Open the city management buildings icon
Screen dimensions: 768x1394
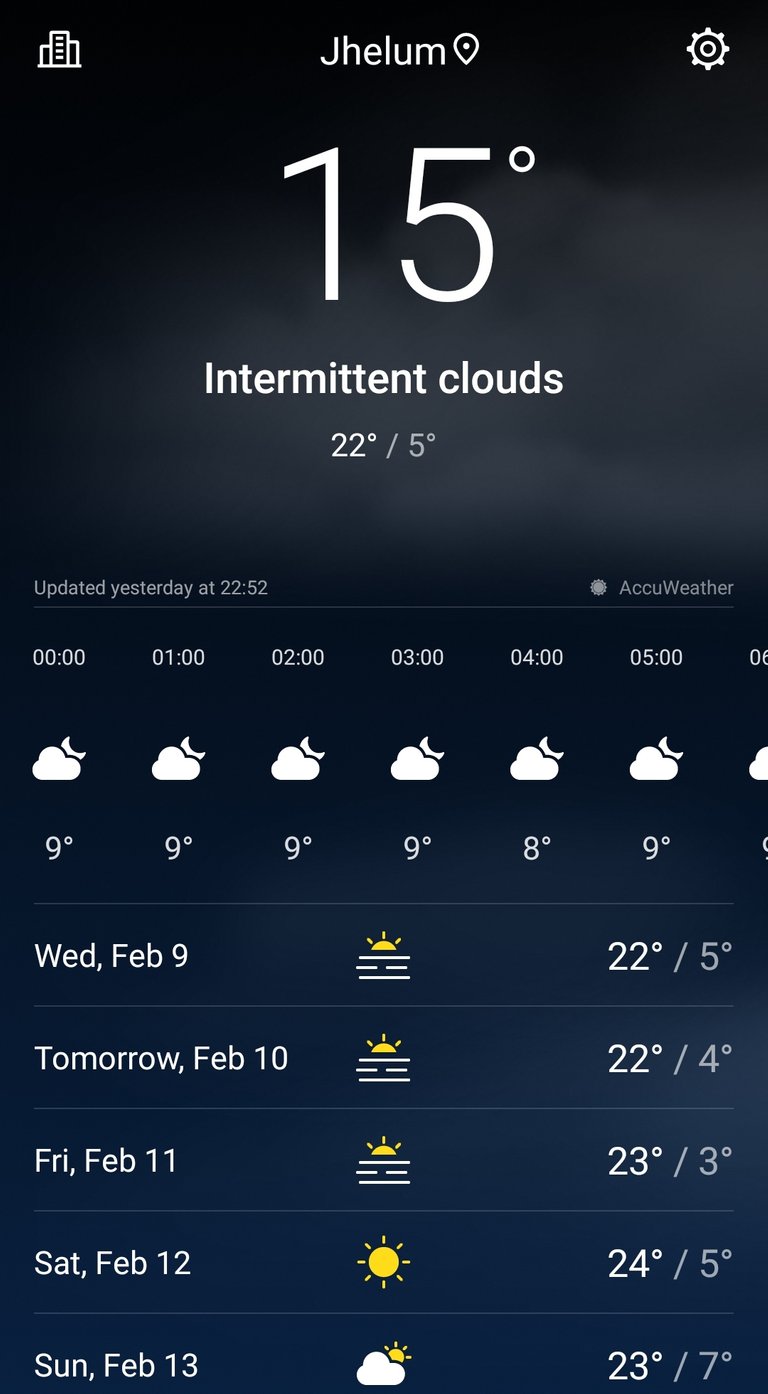pos(59,49)
